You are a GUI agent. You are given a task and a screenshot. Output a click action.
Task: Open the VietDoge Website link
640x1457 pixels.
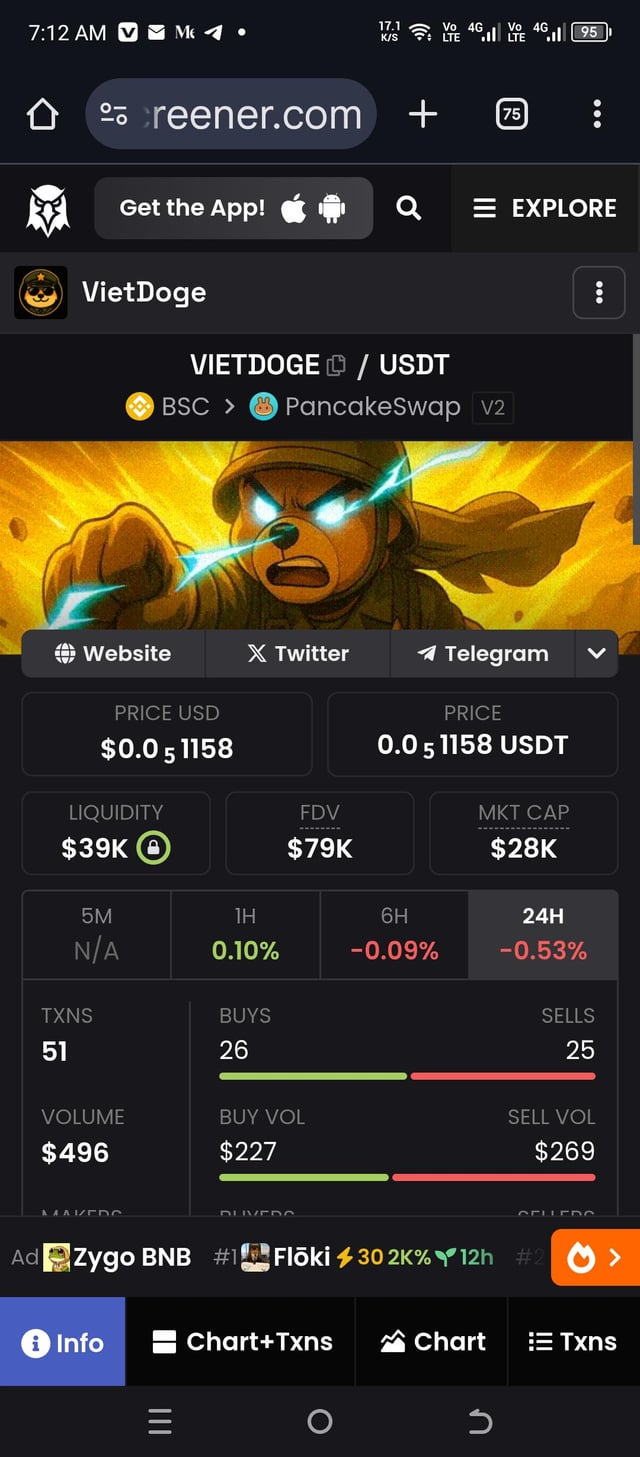113,653
